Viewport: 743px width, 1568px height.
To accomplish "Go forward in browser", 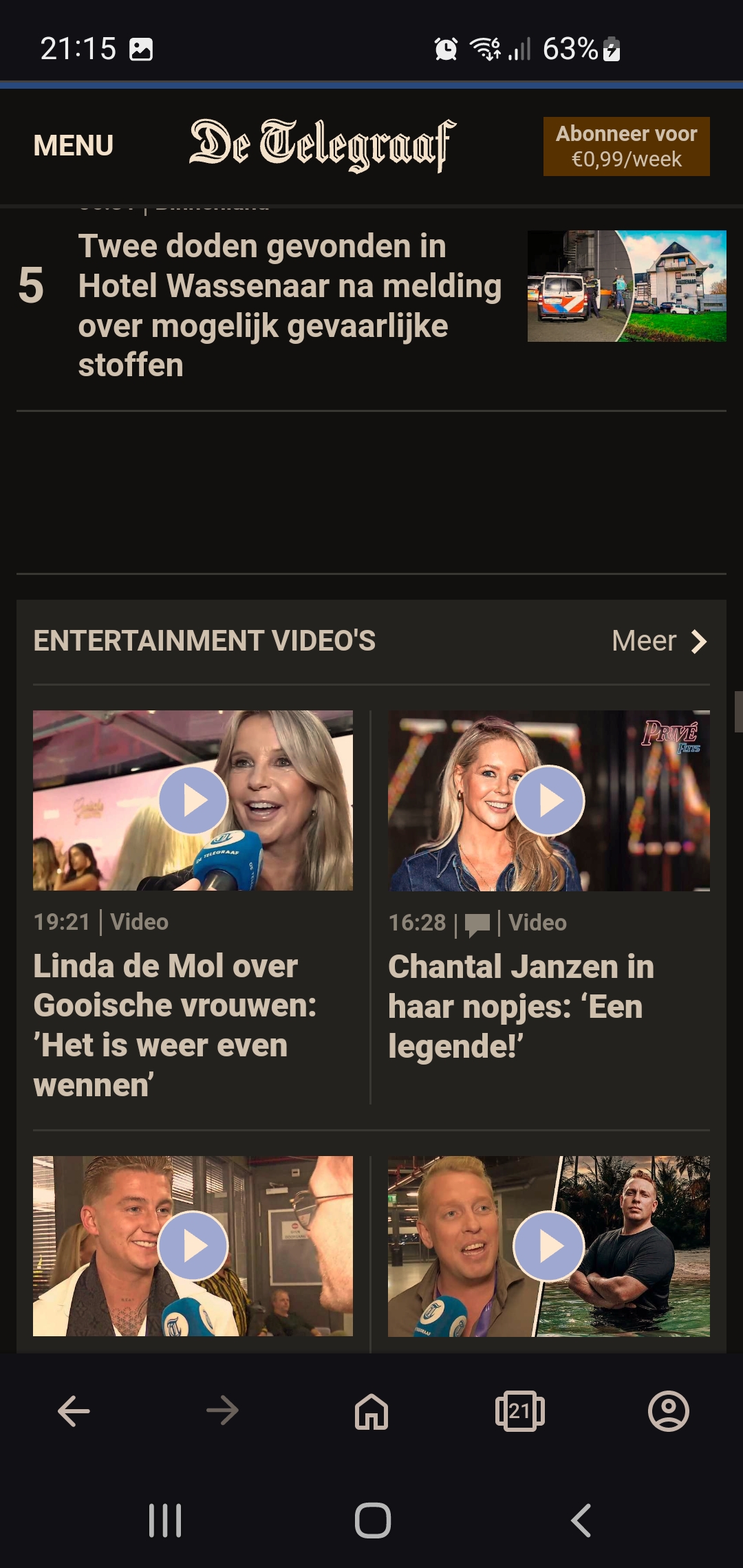I will [x=222, y=1411].
